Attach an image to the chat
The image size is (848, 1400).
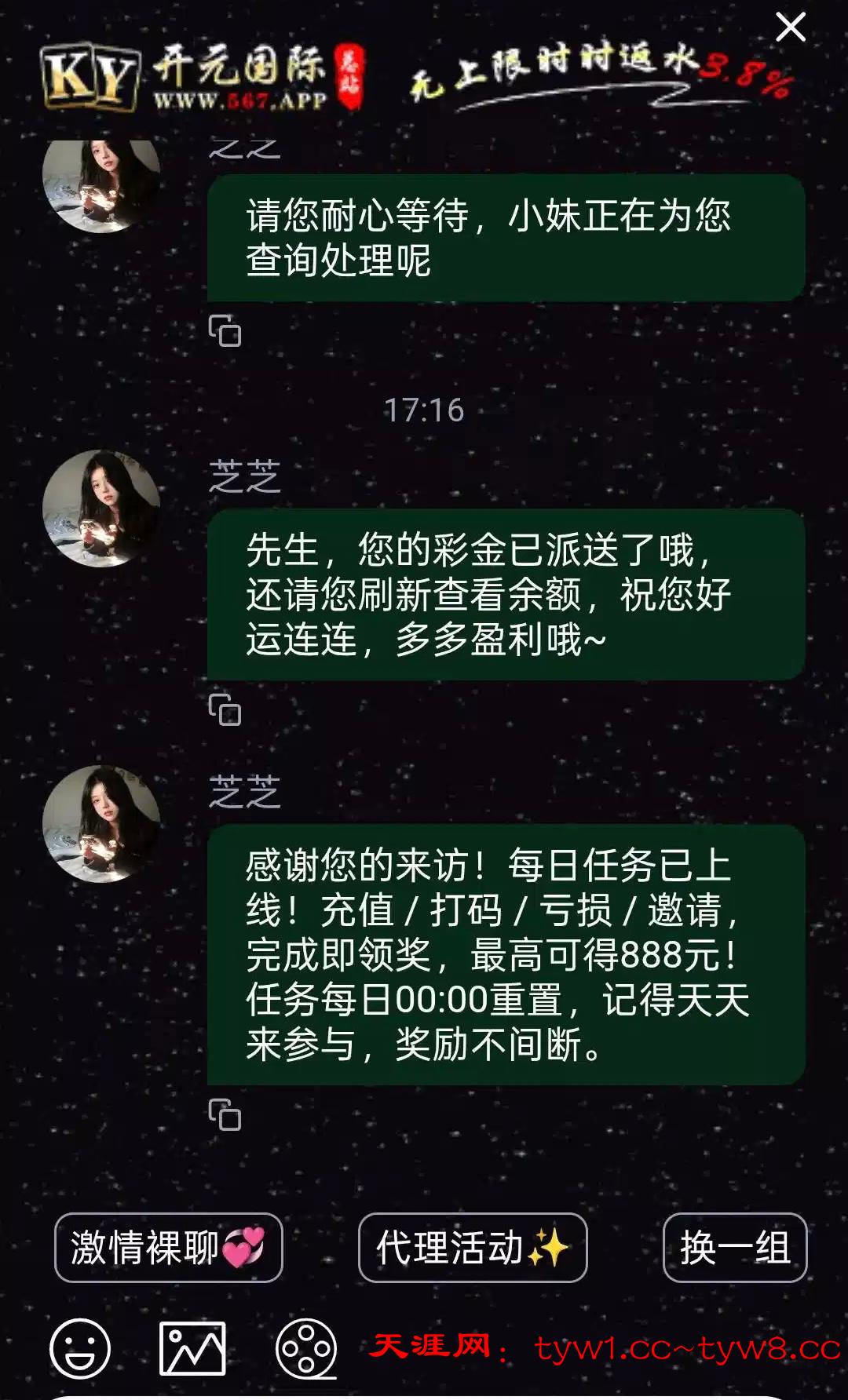(x=192, y=1349)
